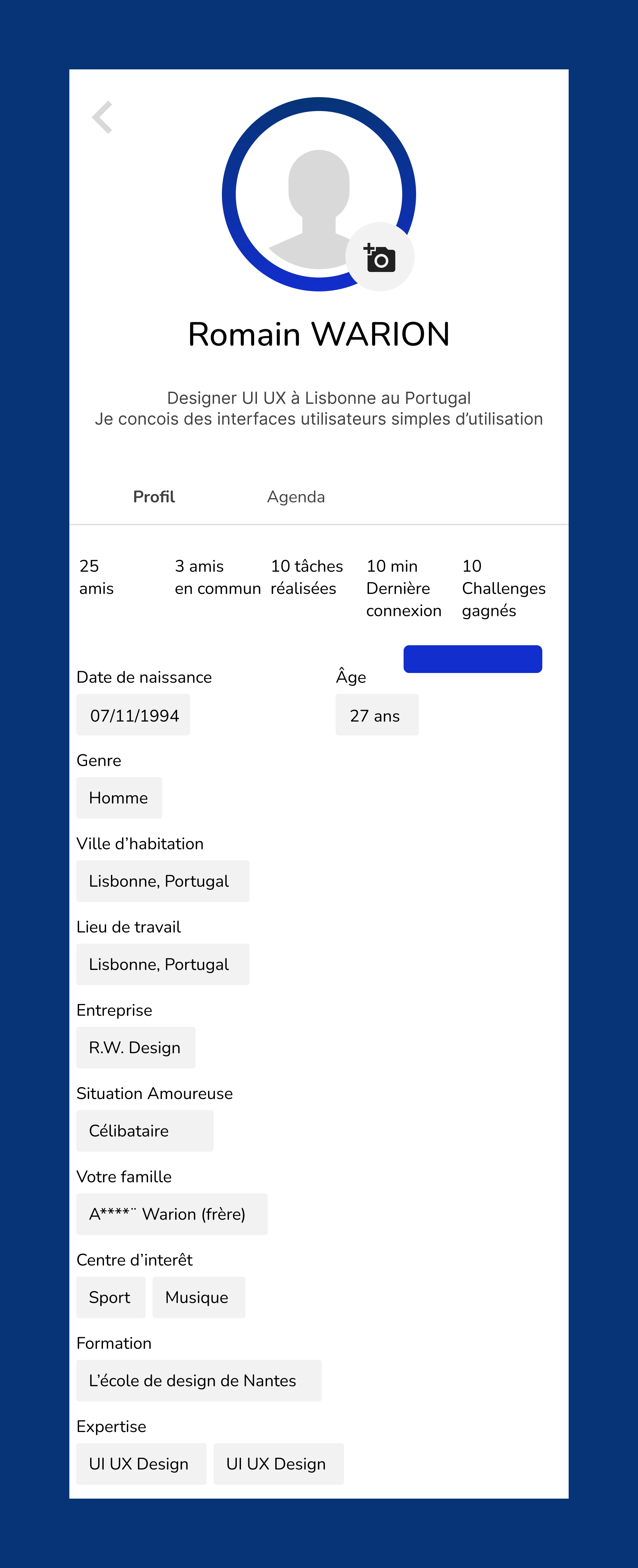Viewport: 638px width, 1568px height.
Task: Edit the Entreprise field R.W. Design
Action: point(136,1048)
